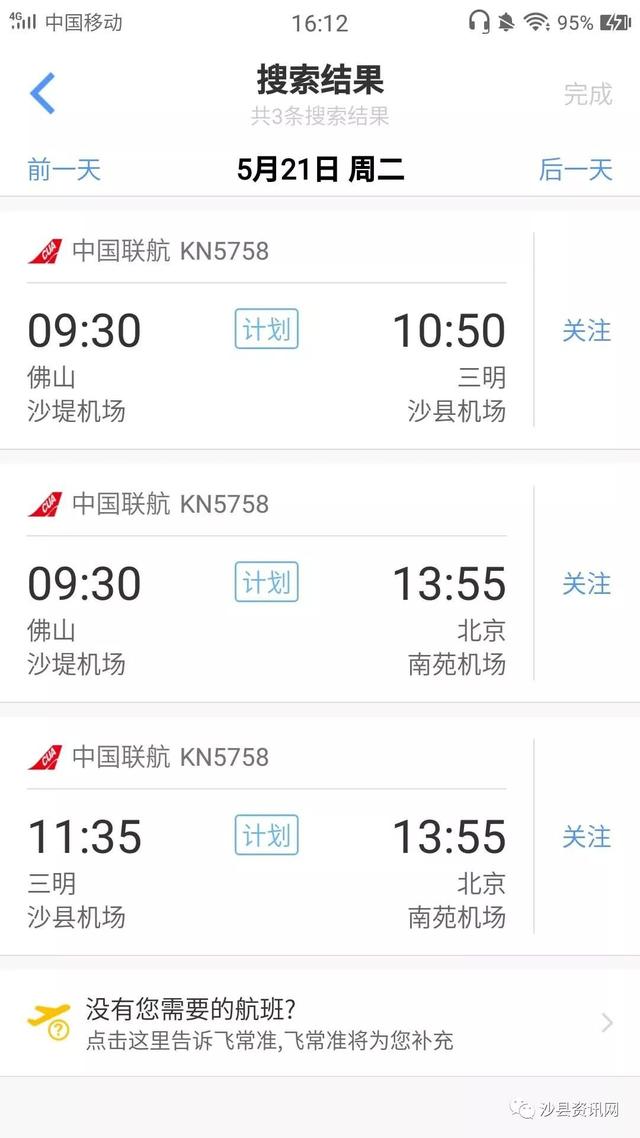Screen dimensions: 640x1138
Task: Switch to next day 后一天
Action: [575, 170]
